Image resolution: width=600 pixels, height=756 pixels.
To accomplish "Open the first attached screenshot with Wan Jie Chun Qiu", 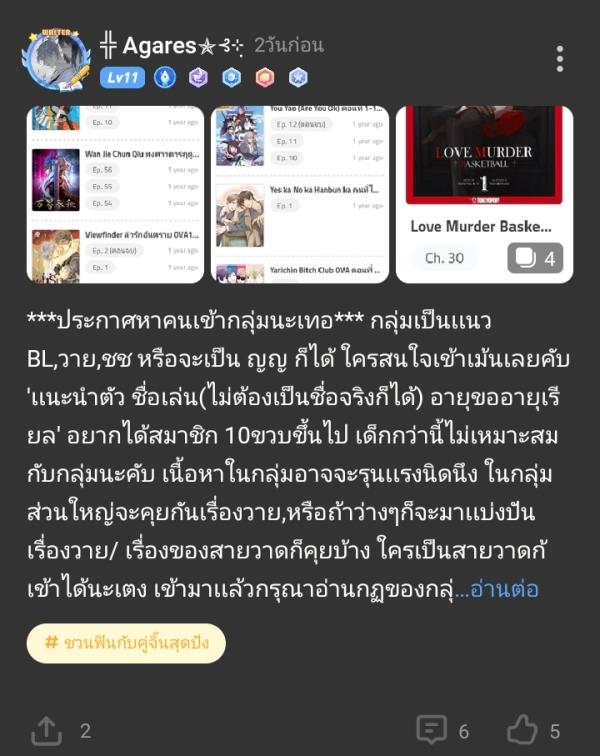I will click(x=115, y=194).
